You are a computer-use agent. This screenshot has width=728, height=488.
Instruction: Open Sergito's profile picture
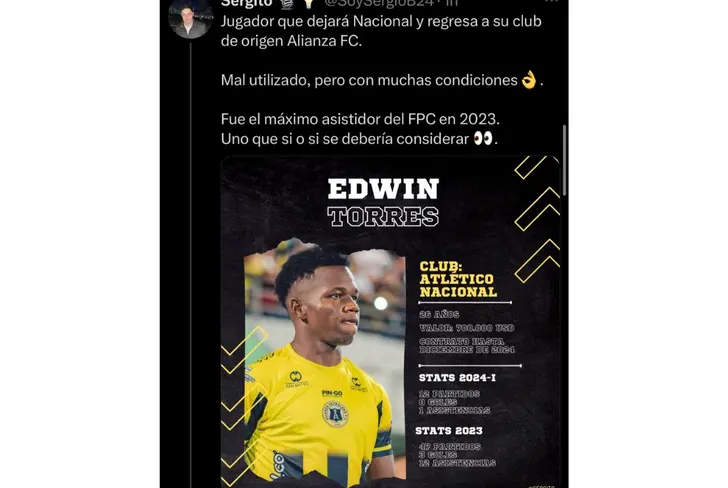pos(190,16)
